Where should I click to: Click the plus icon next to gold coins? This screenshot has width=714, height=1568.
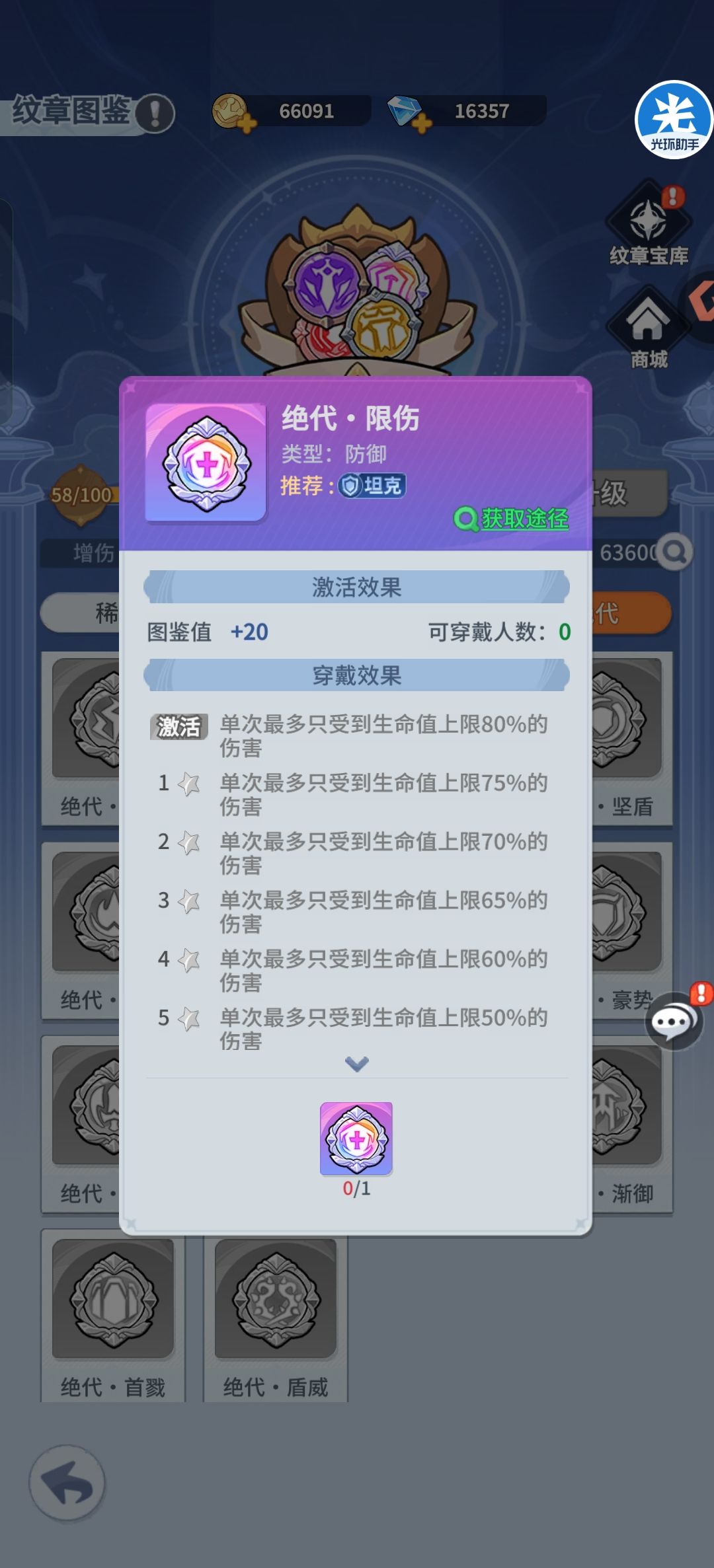click(250, 121)
